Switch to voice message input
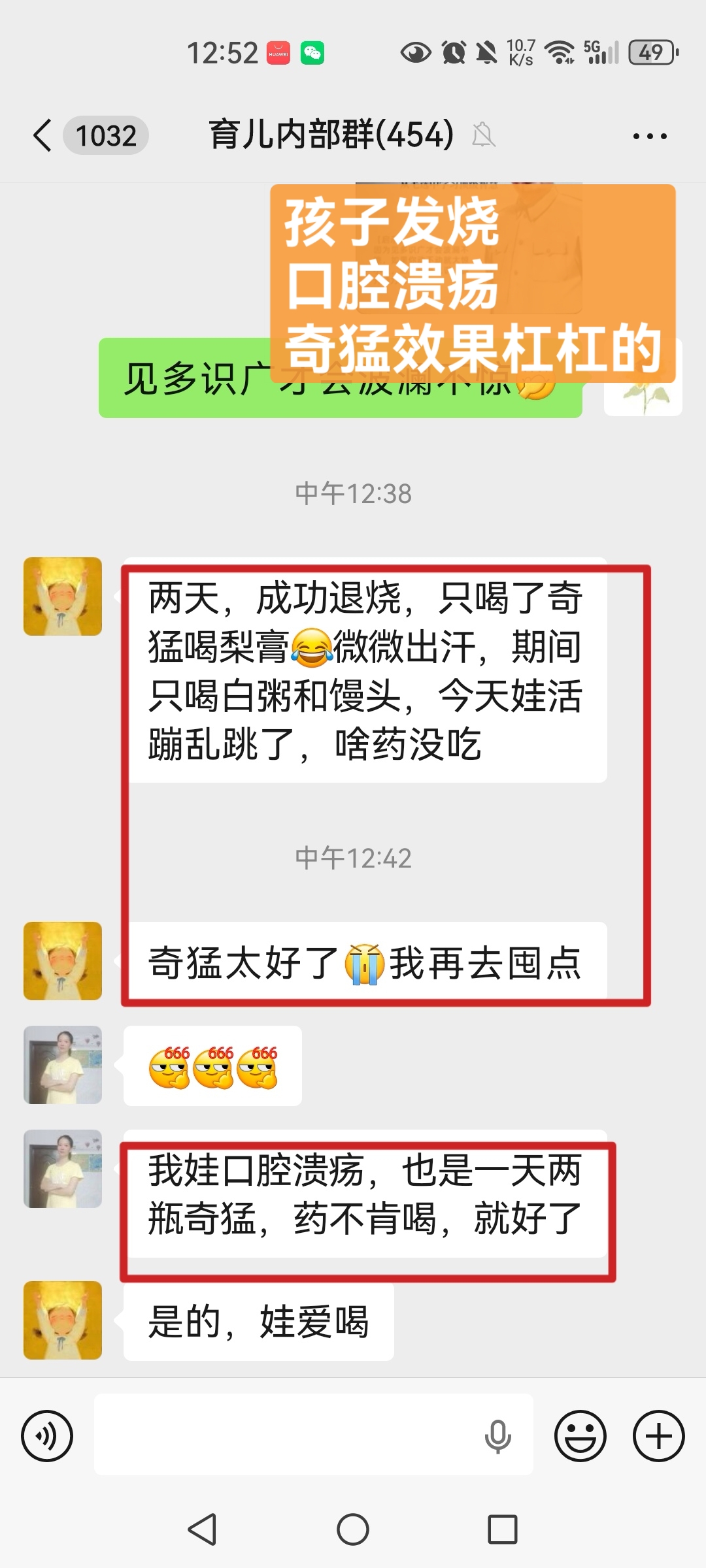 pos(47,1436)
